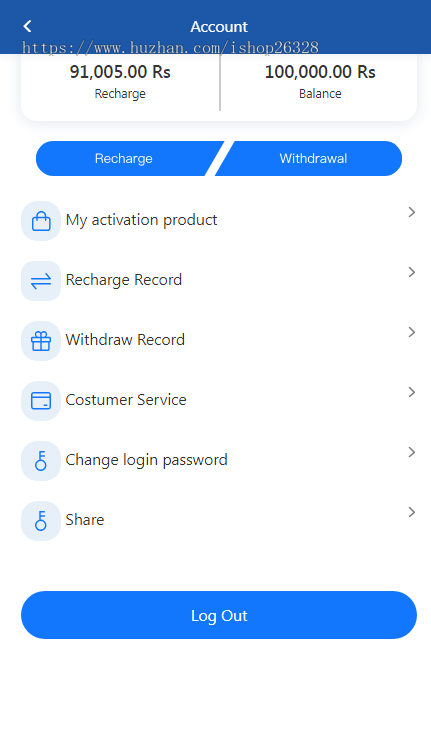The width and height of the screenshot is (431, 740).
Task: Select the Share row
Action: [x=219, y=520]
